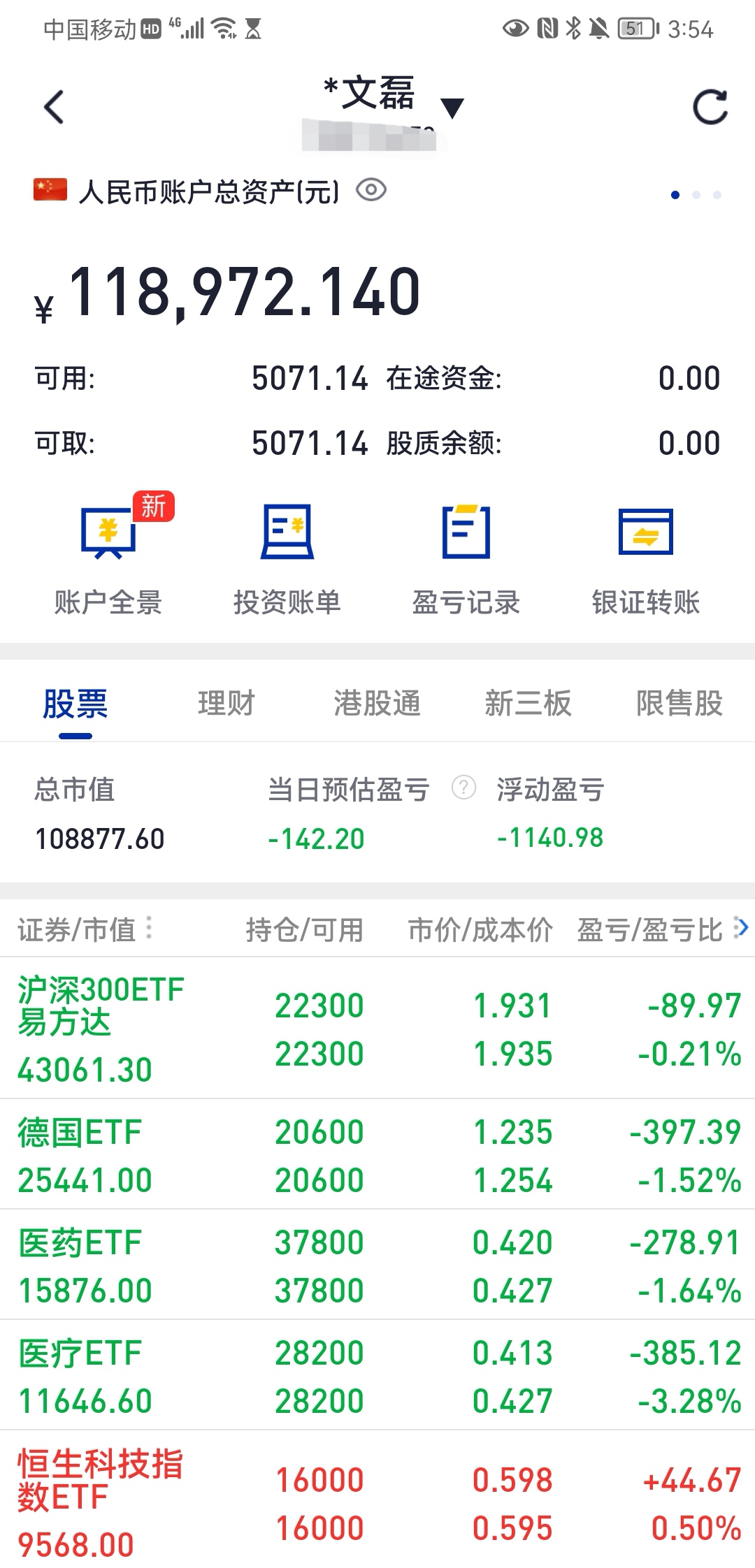Switch to the 理财 tab
This screenshot has width=755, height=1568.
coord(226,704)
